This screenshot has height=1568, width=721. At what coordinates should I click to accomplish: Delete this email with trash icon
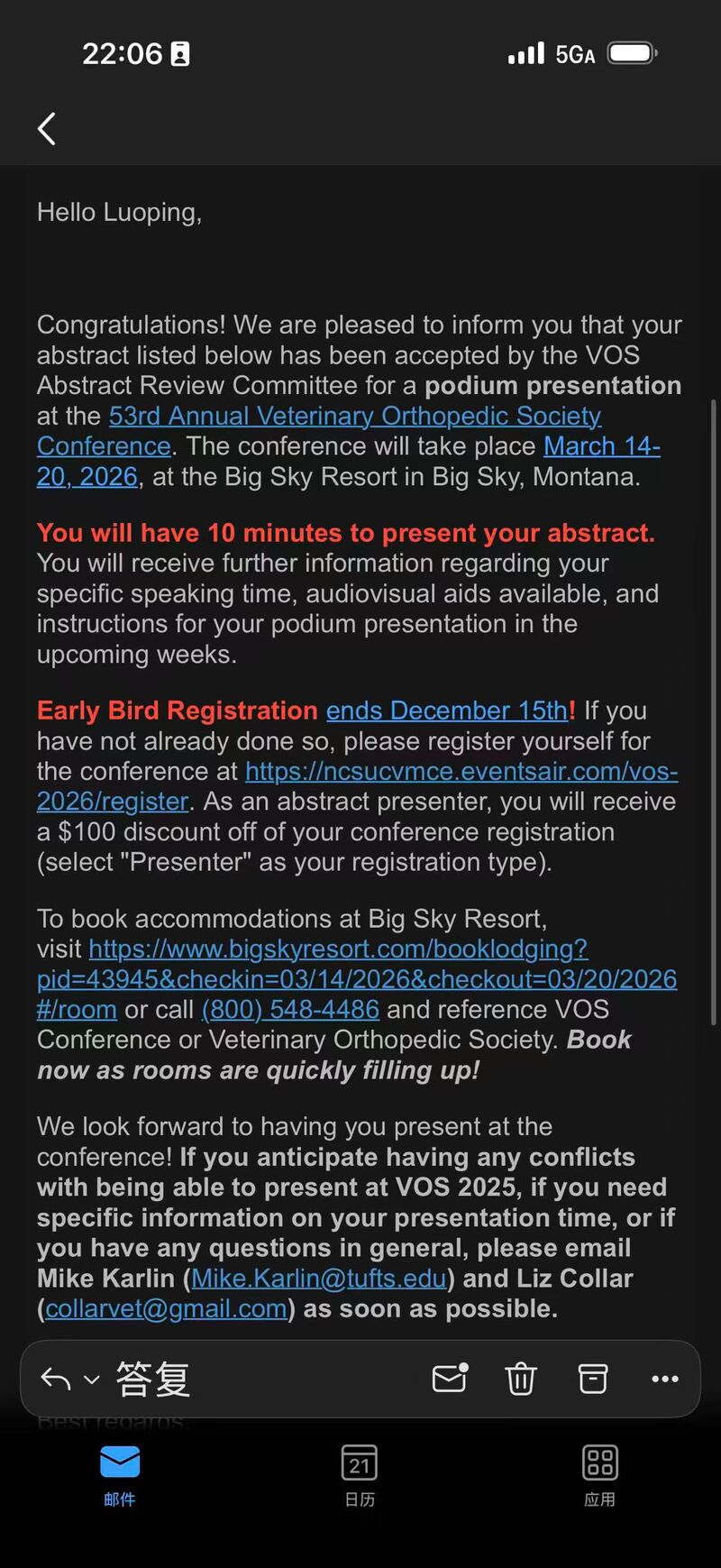520,1379
